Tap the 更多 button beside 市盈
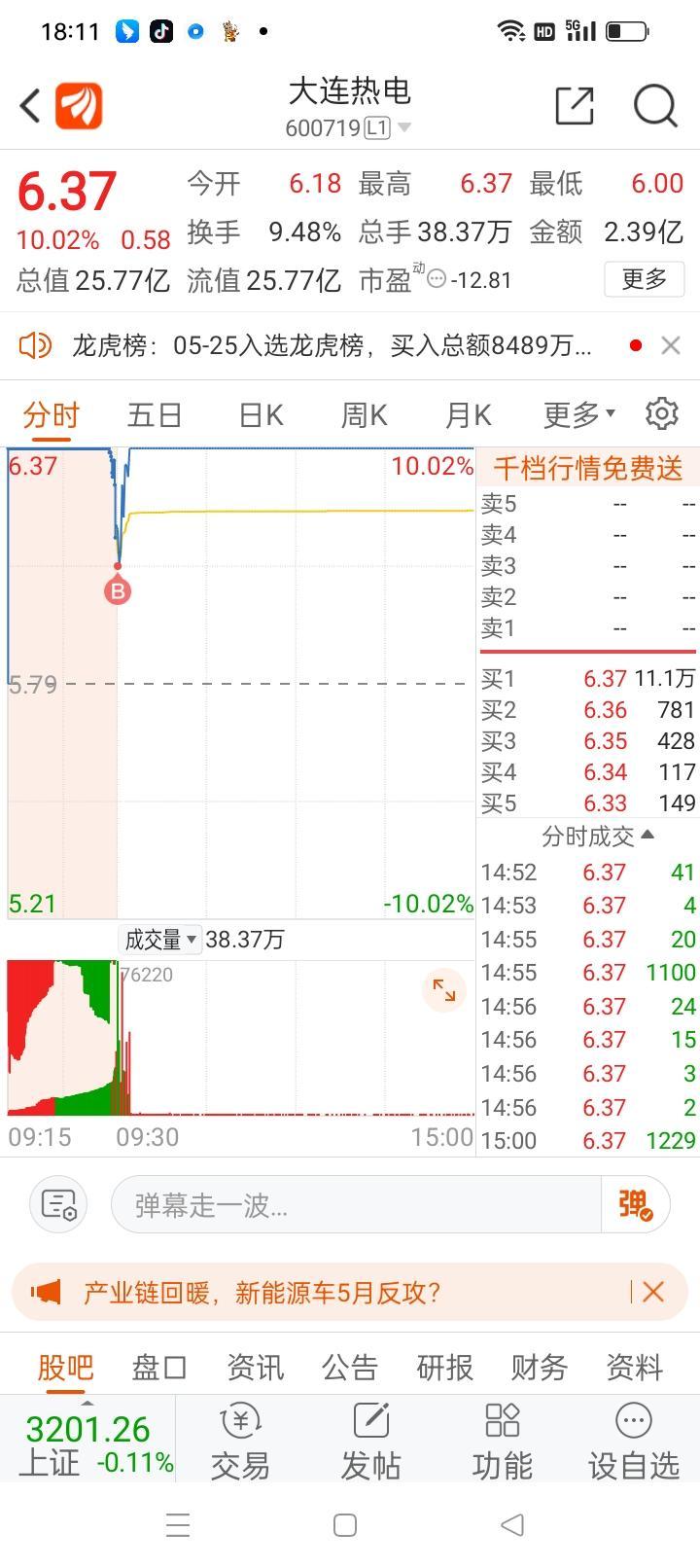700x1568 pixels. [644, 279]
